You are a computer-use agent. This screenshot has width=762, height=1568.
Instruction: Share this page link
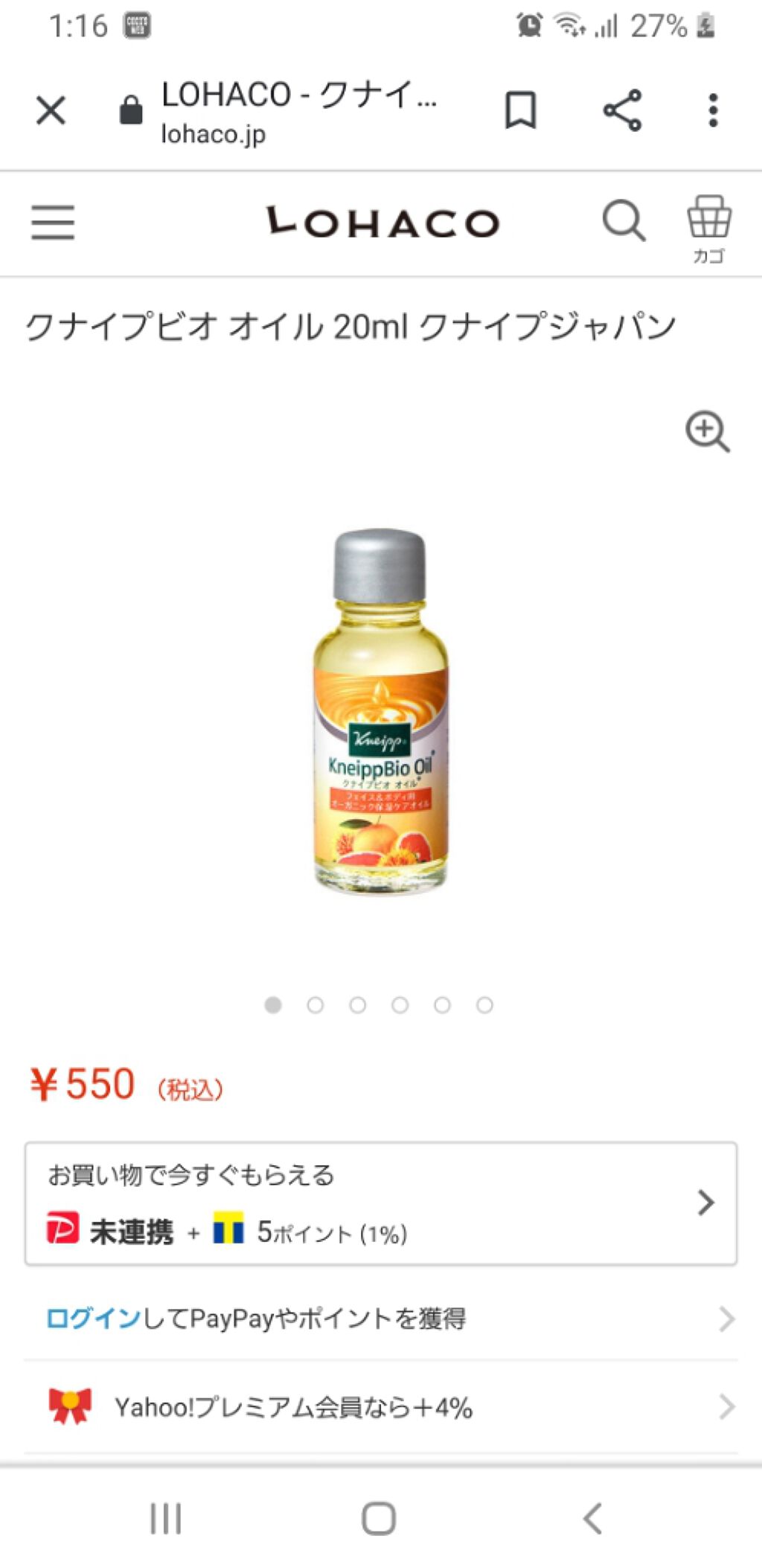[x=622, y=111]
